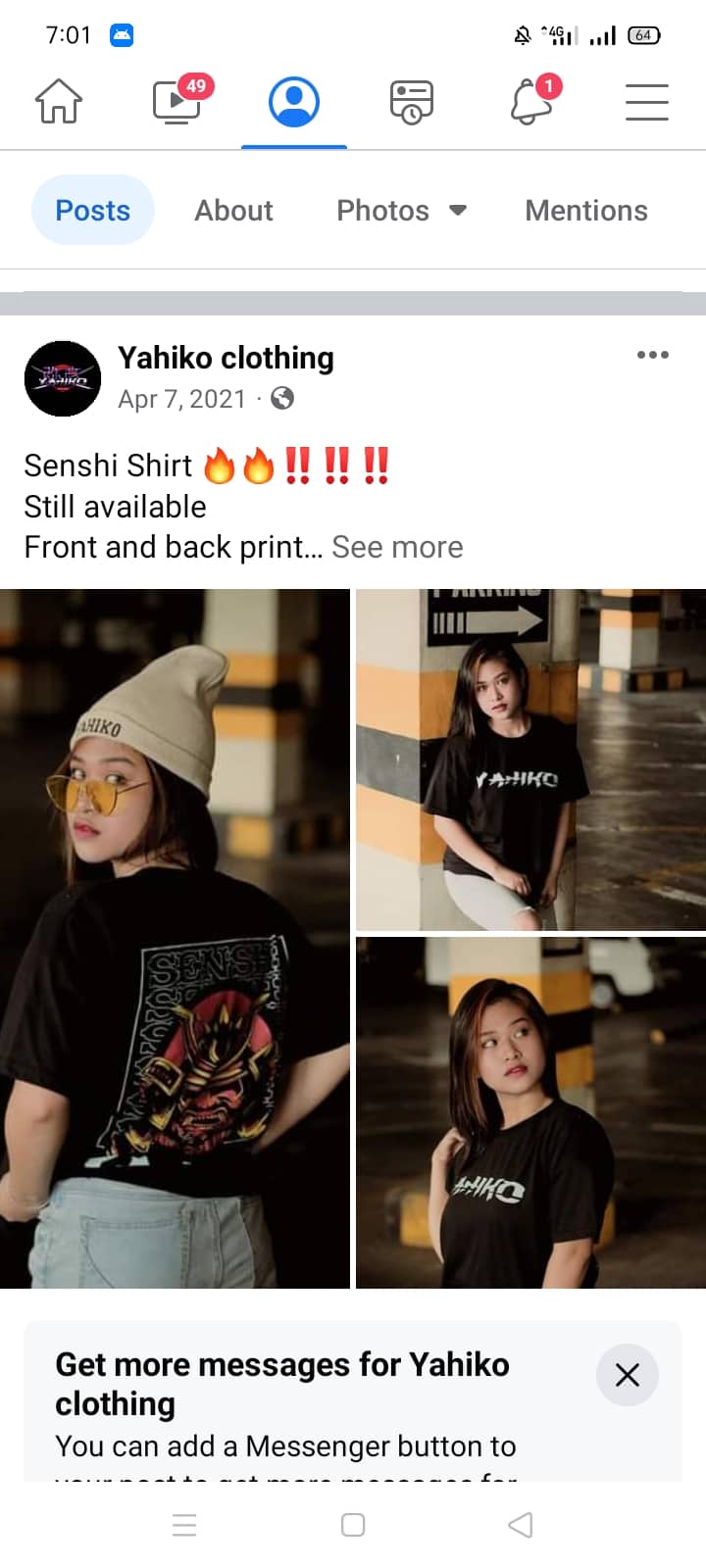Screen dimensions: 706x1568
Task: Tap the Yahiko clothing page name
Action: 226,358
